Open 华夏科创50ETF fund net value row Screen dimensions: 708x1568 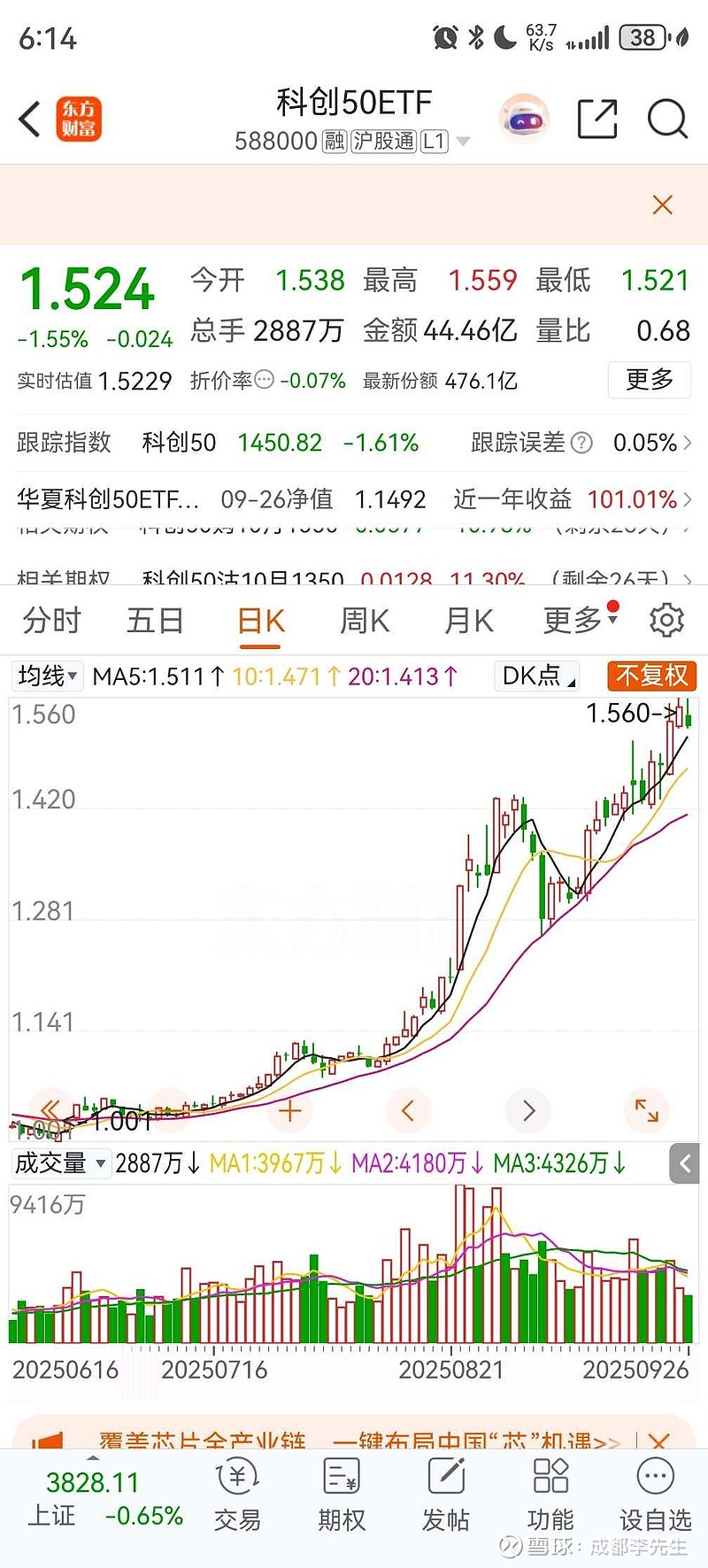(x=354, y=499)
